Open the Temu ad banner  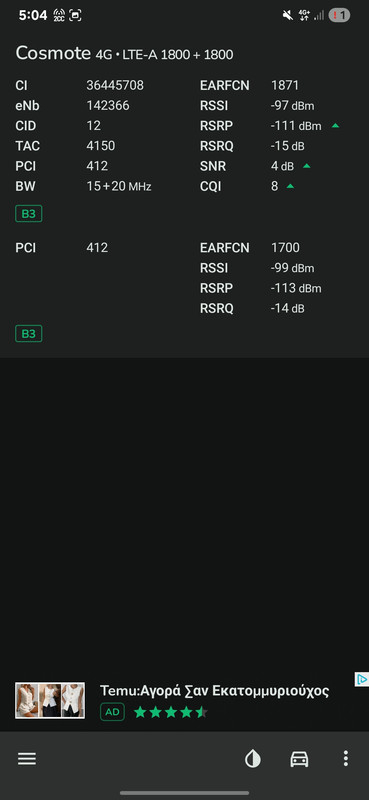point(184,702)
